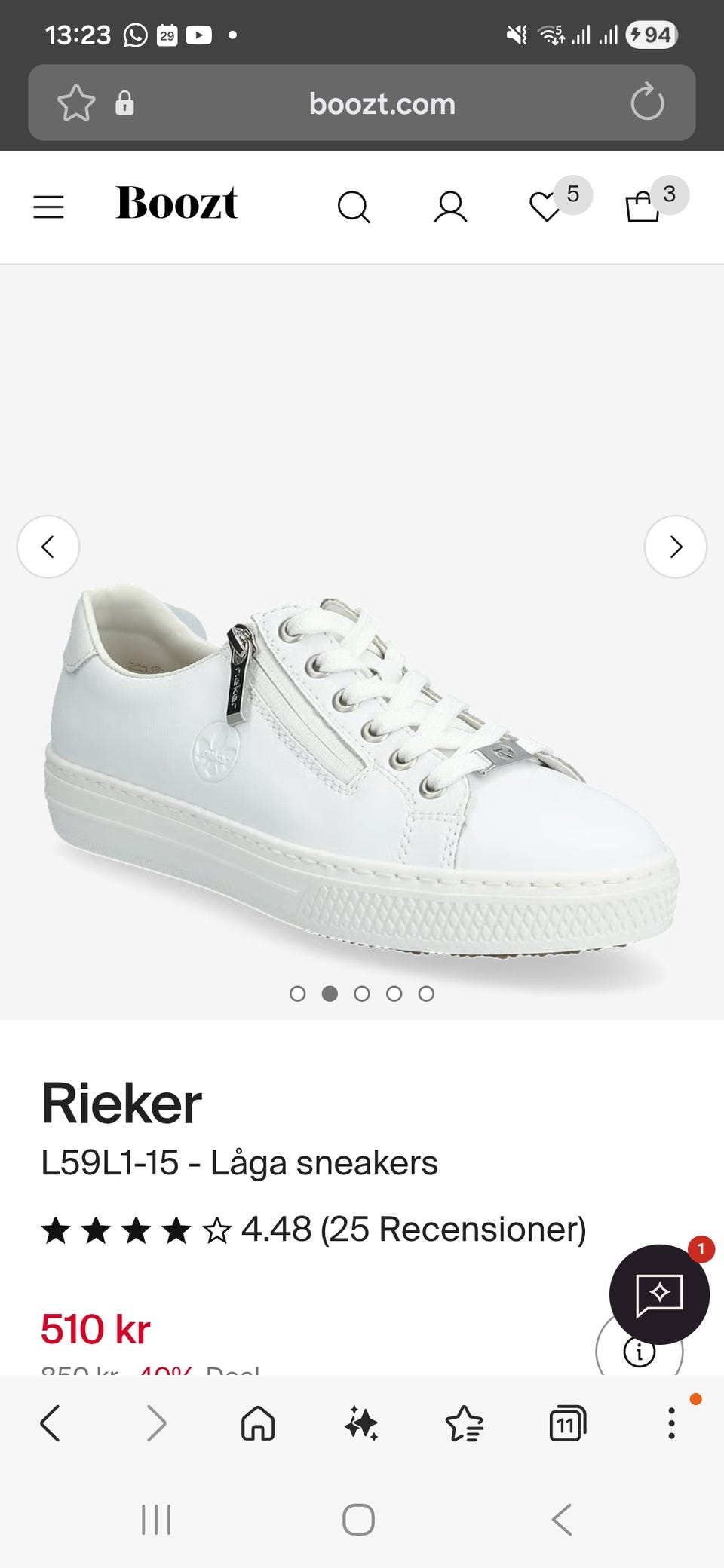Tap the price info icon
724x1568 pixels.
click(x=640, y=1352)
